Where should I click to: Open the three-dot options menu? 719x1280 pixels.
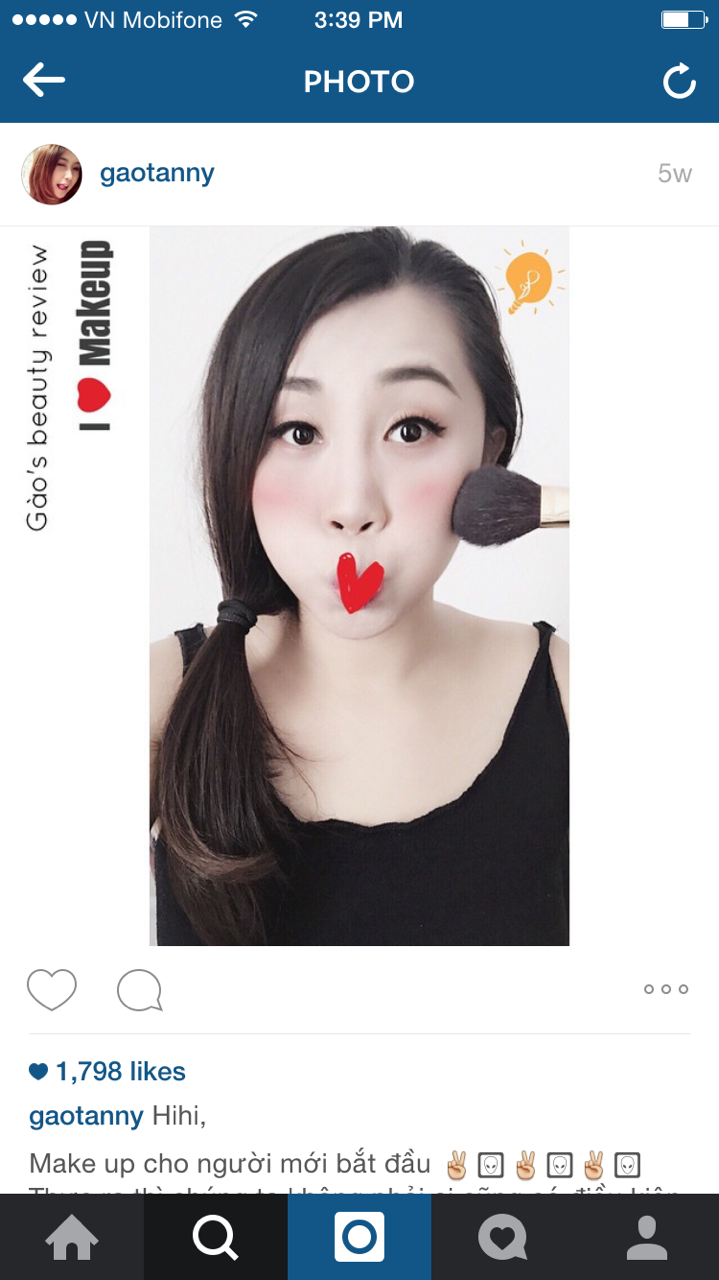(666, 989)
